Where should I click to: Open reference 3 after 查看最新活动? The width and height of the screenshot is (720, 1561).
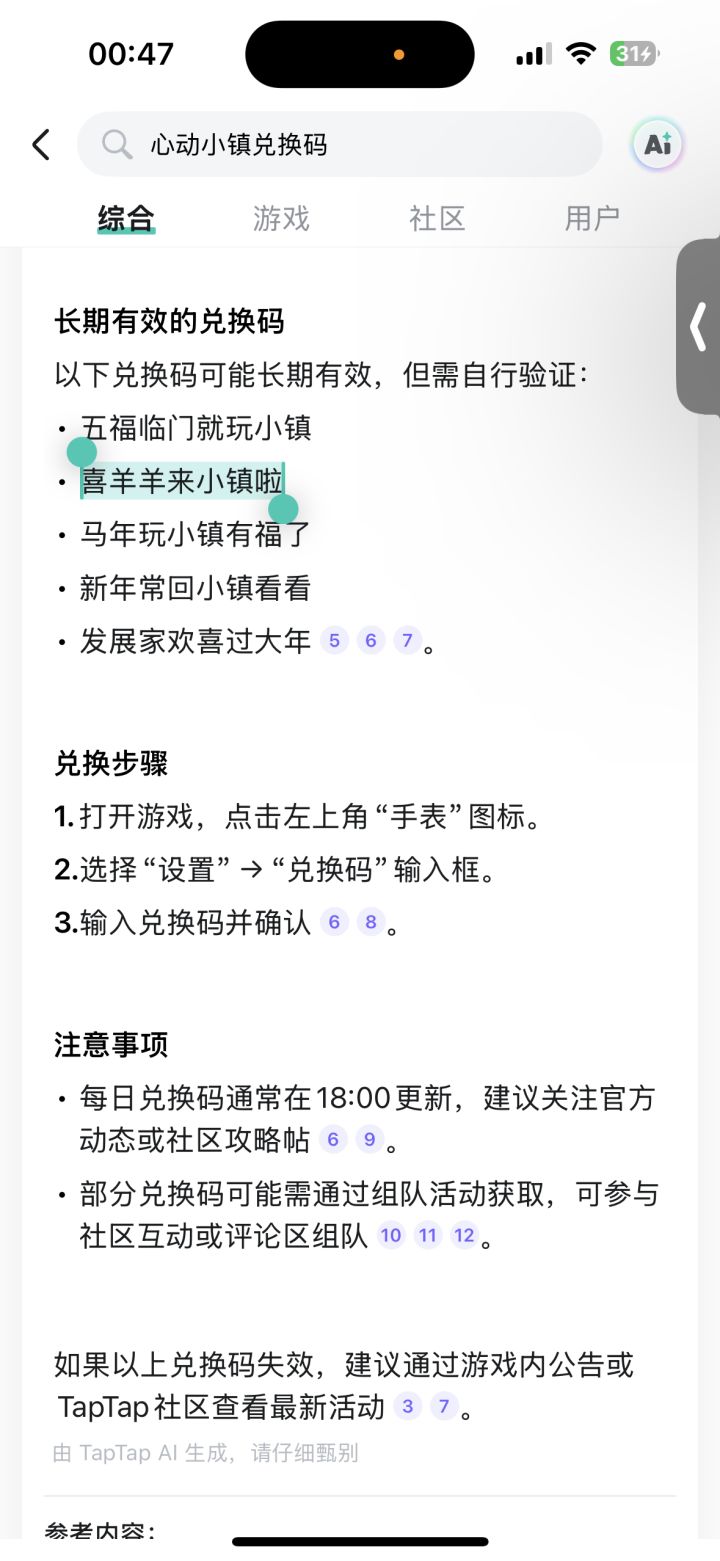point(407,1407)
